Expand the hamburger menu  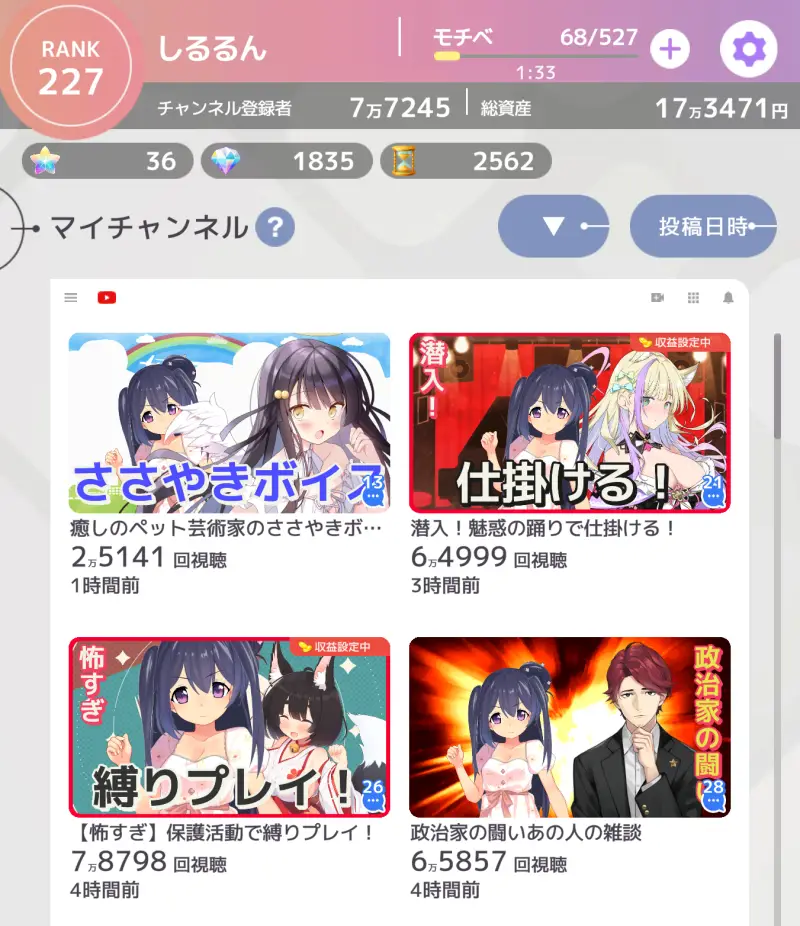tap(69, 297)
